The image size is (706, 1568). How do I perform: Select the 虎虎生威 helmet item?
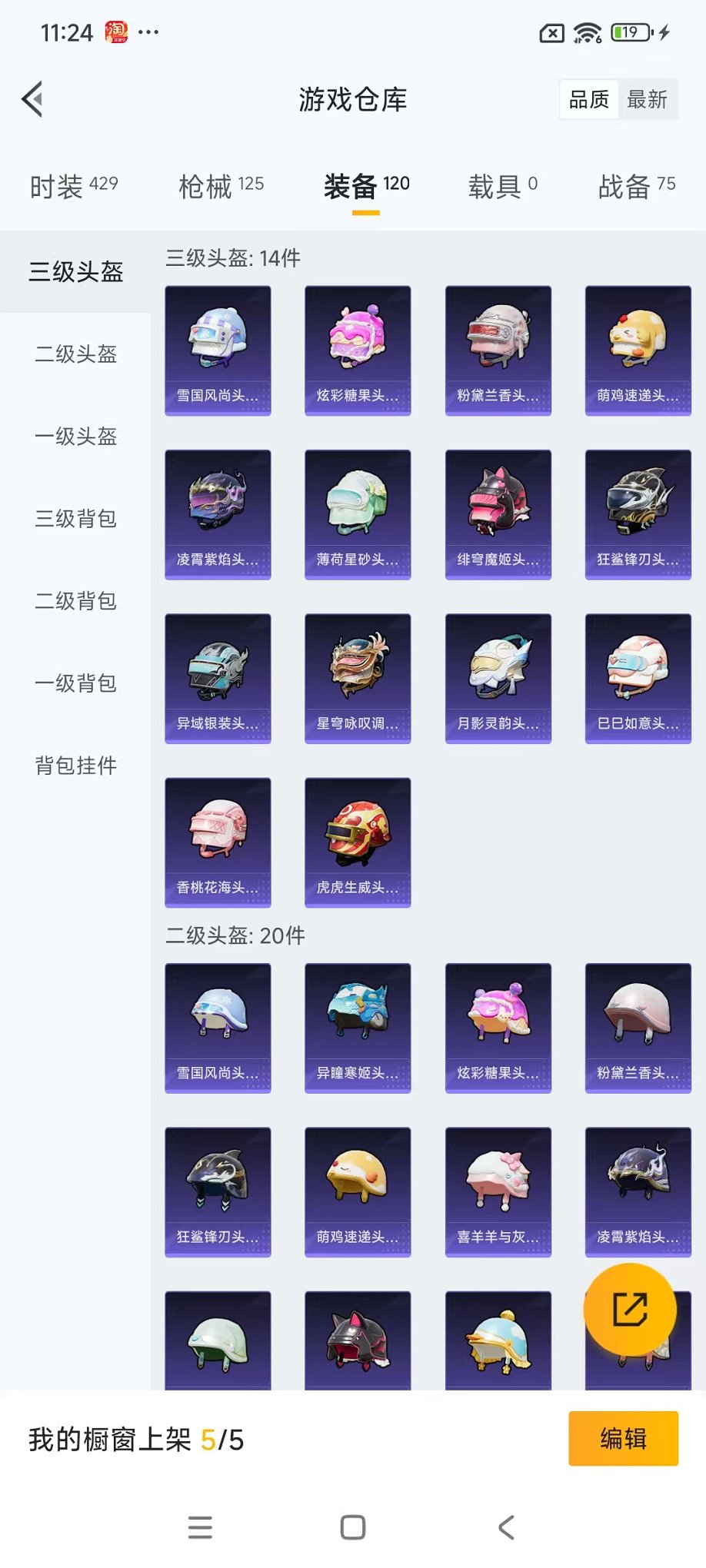pos(358,842)
